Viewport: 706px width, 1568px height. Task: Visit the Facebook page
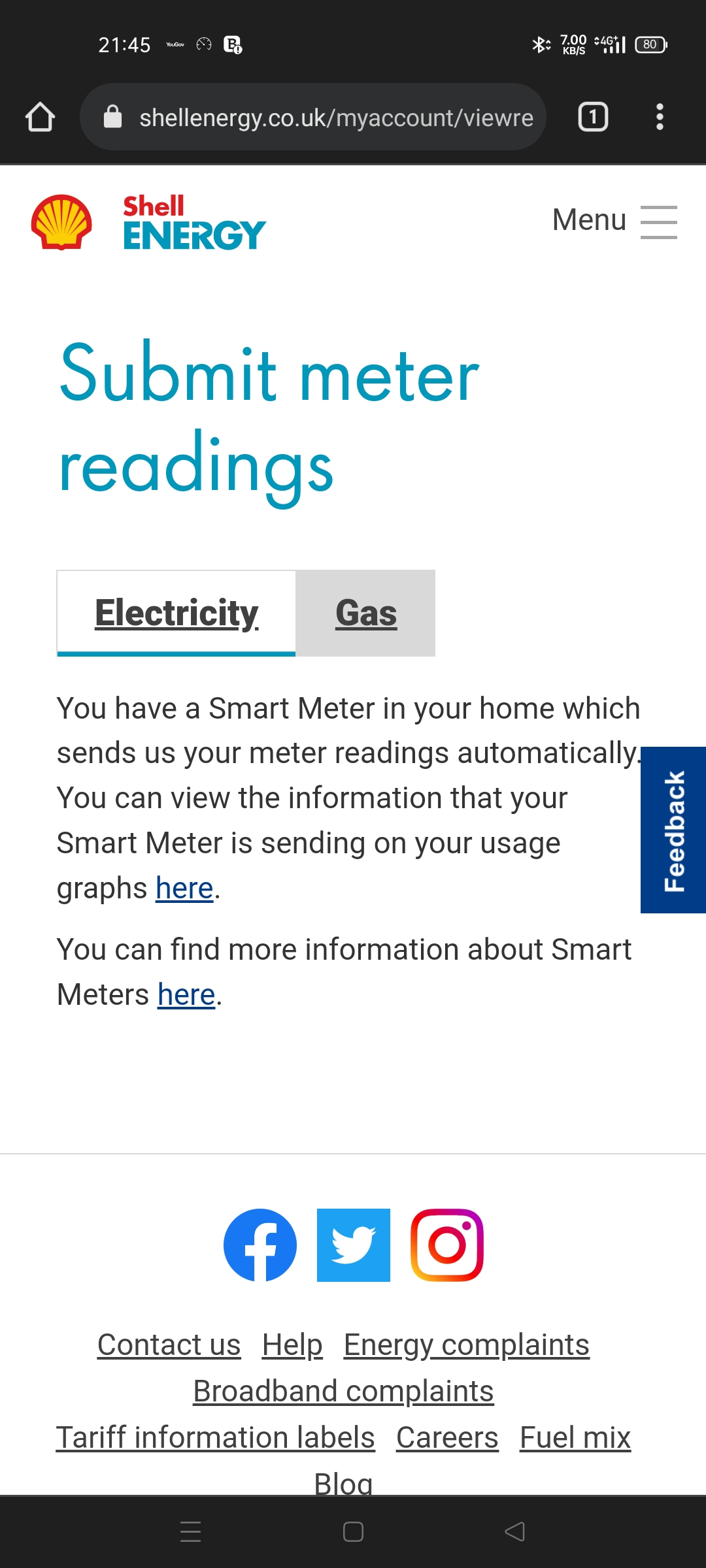tap(260, 1245)
